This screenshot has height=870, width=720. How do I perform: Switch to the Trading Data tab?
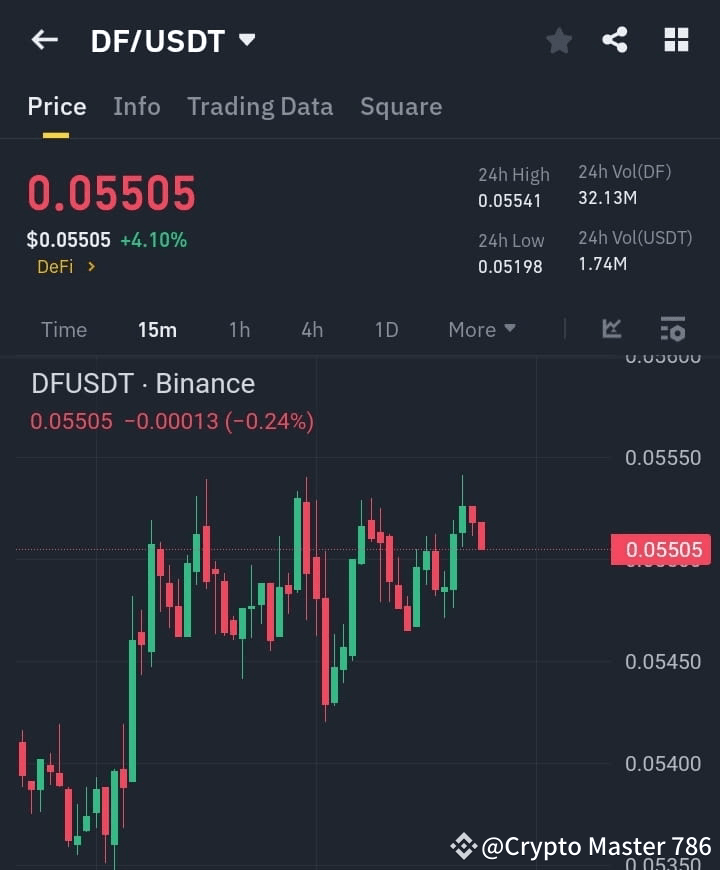260,107
